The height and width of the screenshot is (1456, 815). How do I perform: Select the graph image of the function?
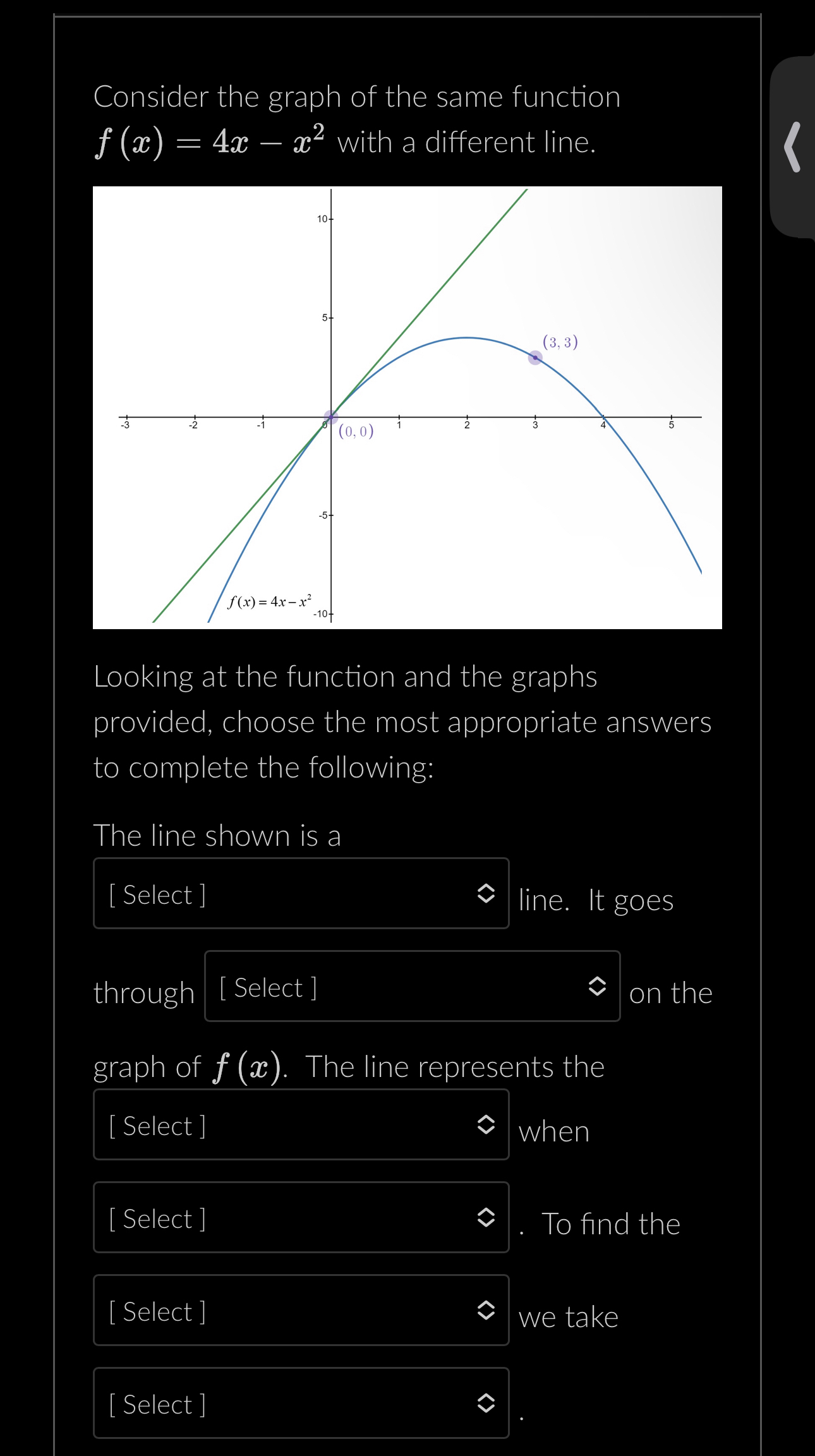click(x=407, y=407)
